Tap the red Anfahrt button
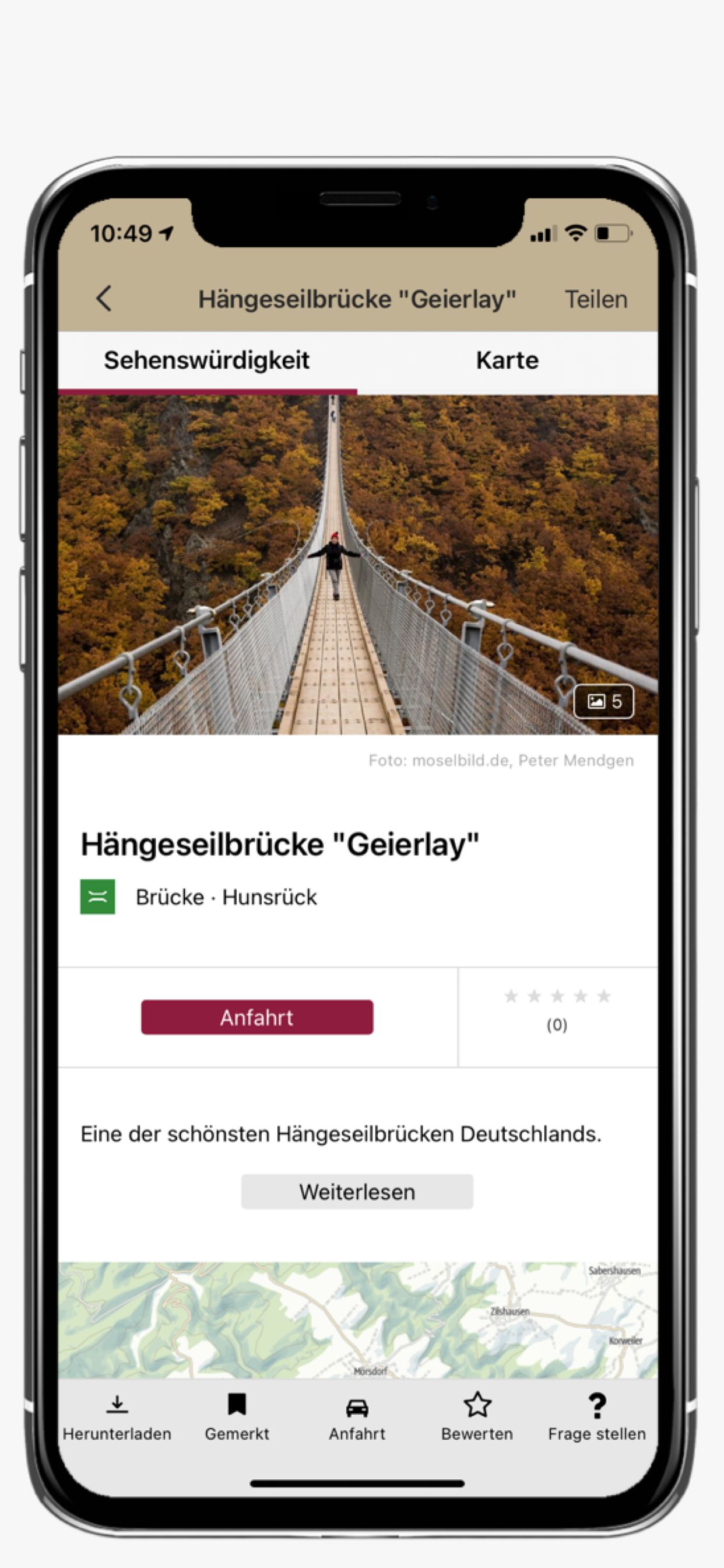The height and width of the screenshot is (1568, 724). coord(256,1017)
